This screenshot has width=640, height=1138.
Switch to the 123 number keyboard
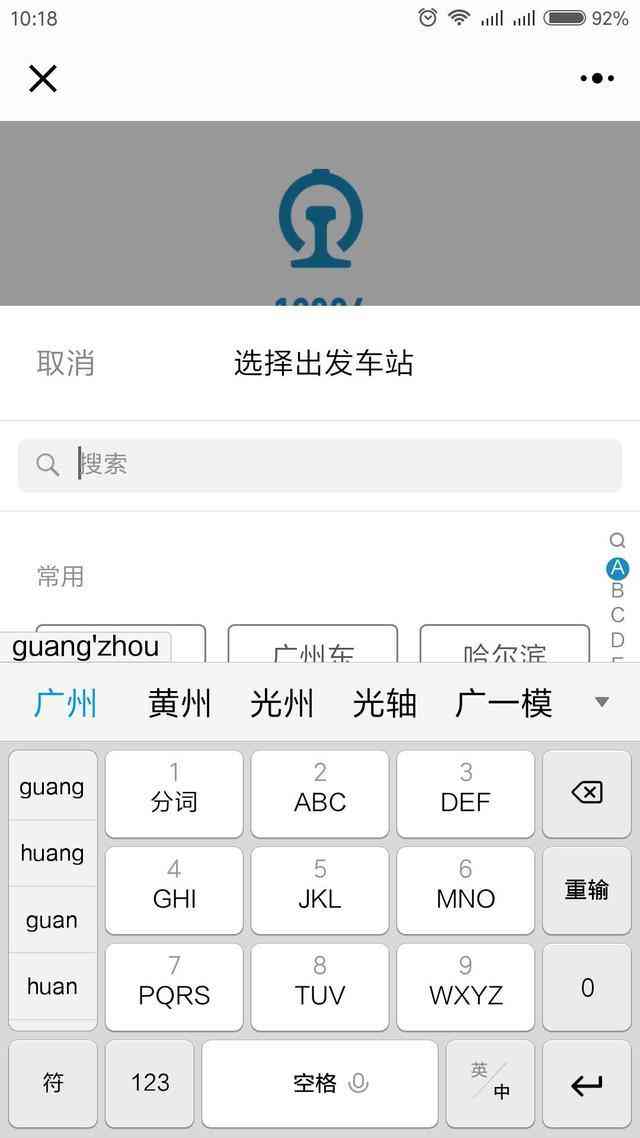point(150,1083)
